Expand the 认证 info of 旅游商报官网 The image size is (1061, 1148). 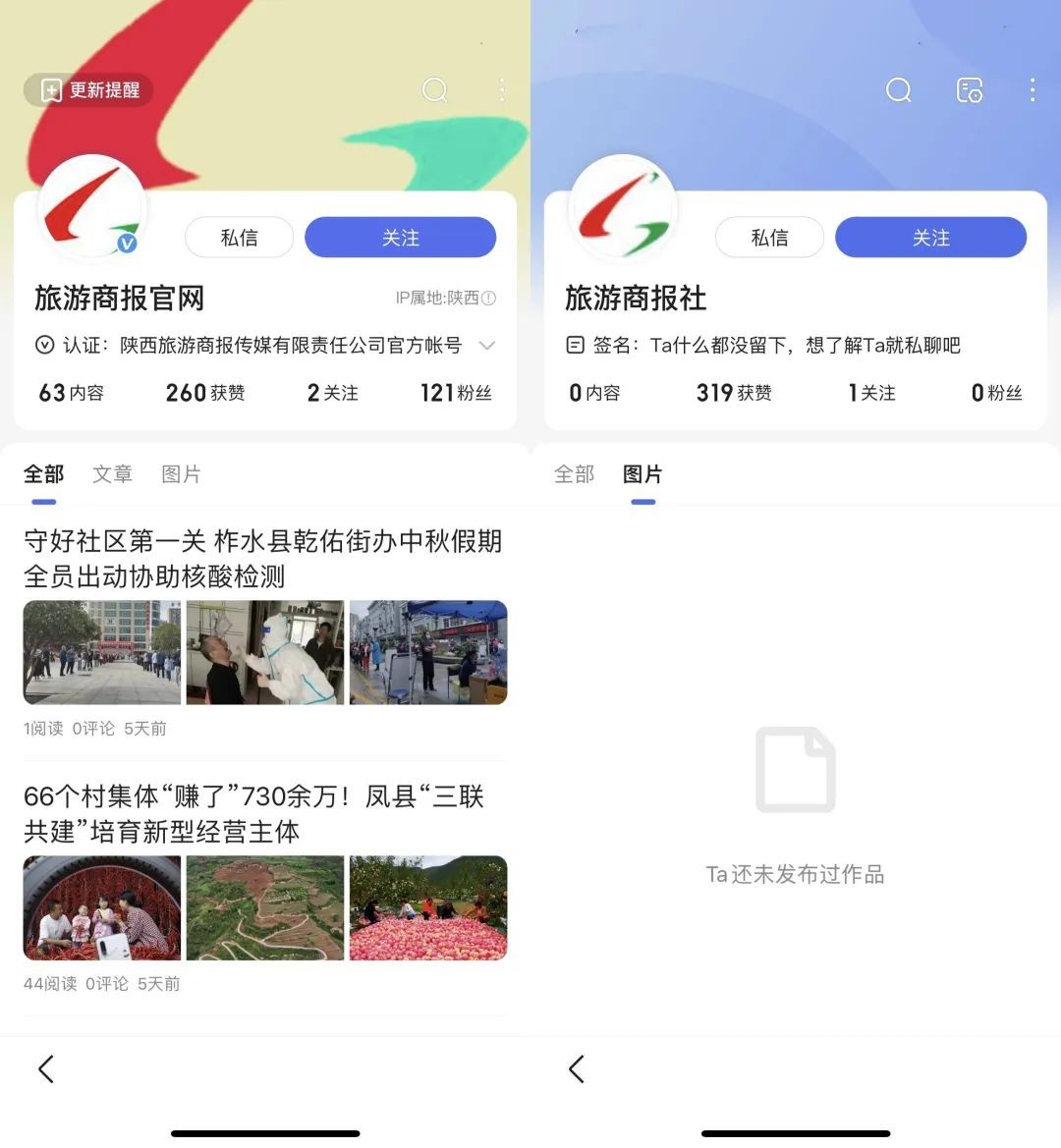(486, 346)
